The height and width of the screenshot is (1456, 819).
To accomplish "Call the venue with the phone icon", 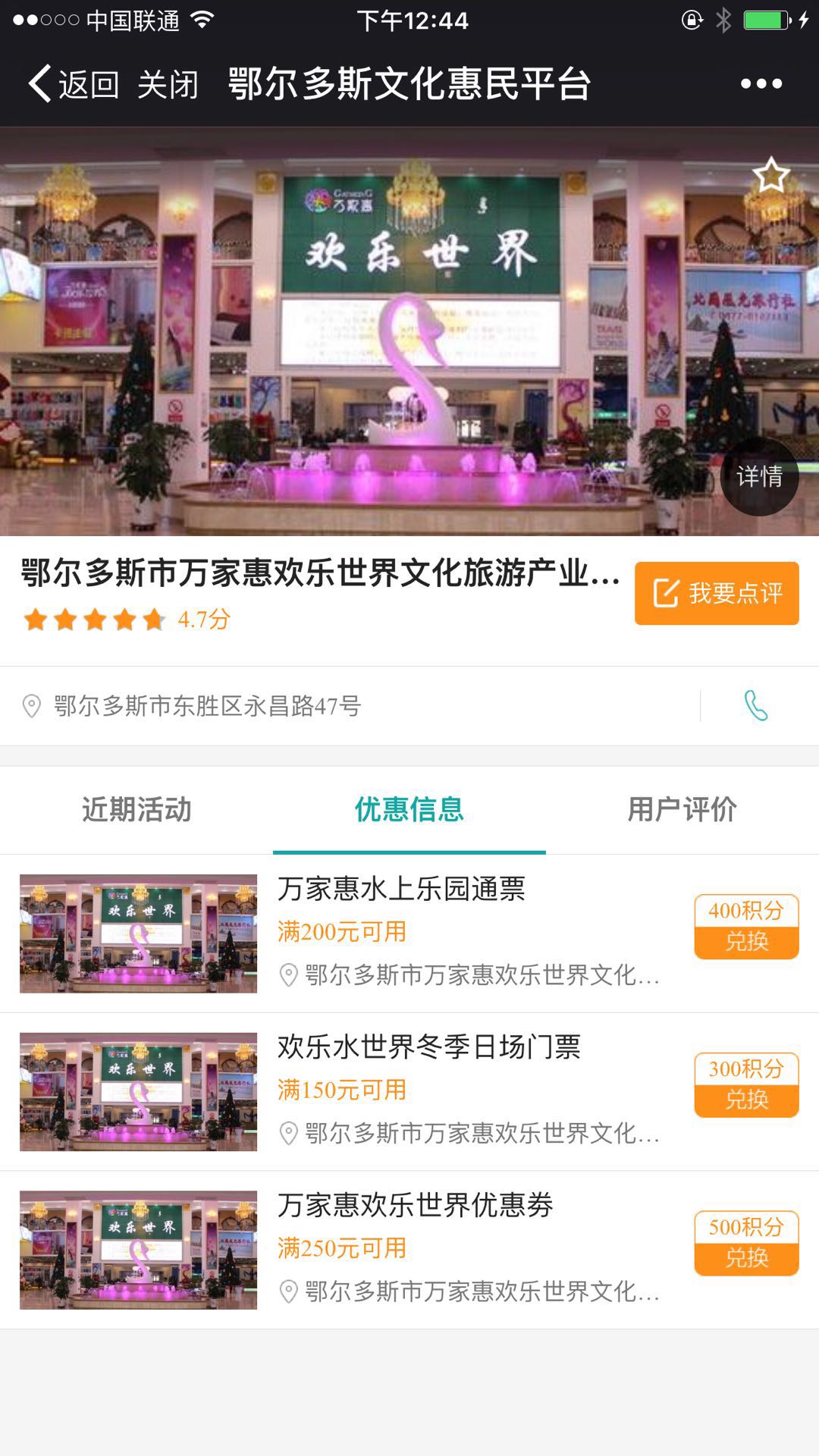I will coord(756,706).
